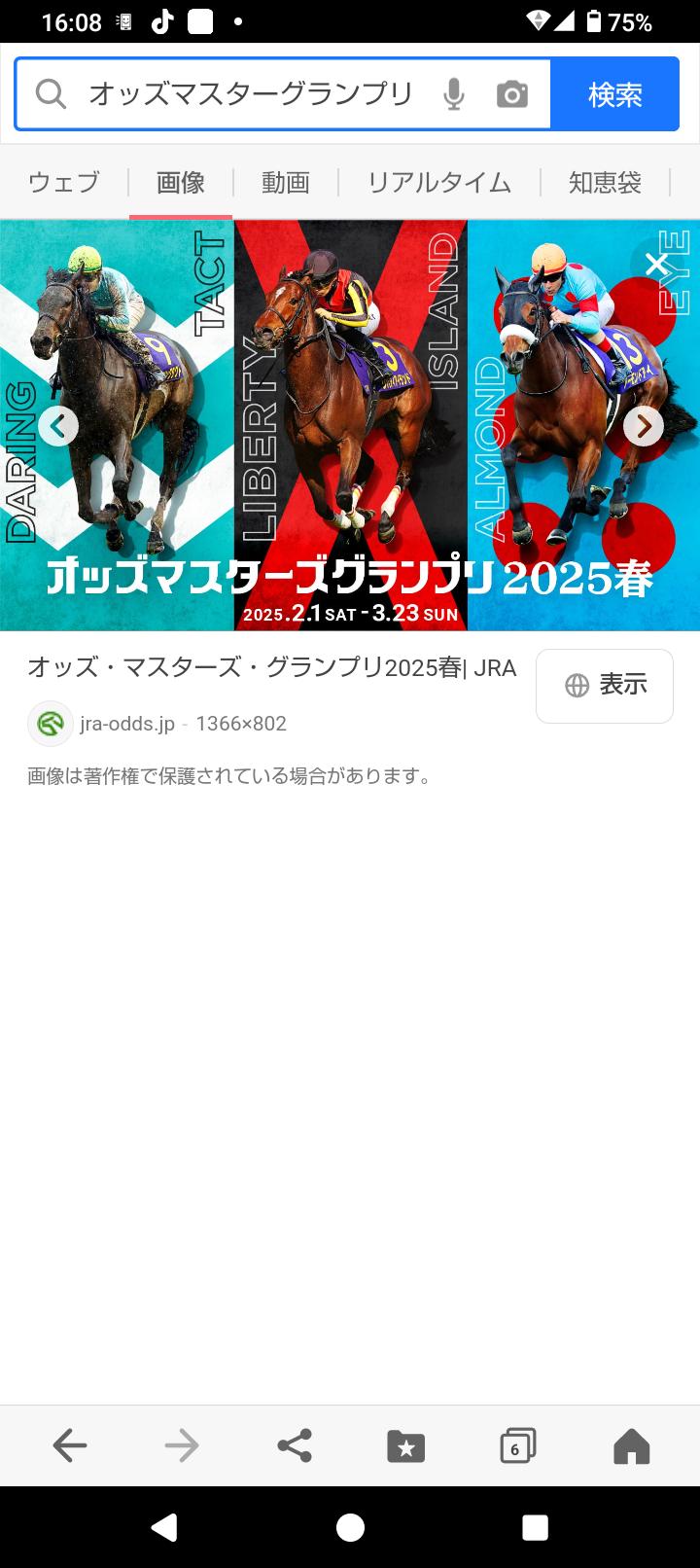Select the 画像 tab
The image size is (700, 1568).
181,182
